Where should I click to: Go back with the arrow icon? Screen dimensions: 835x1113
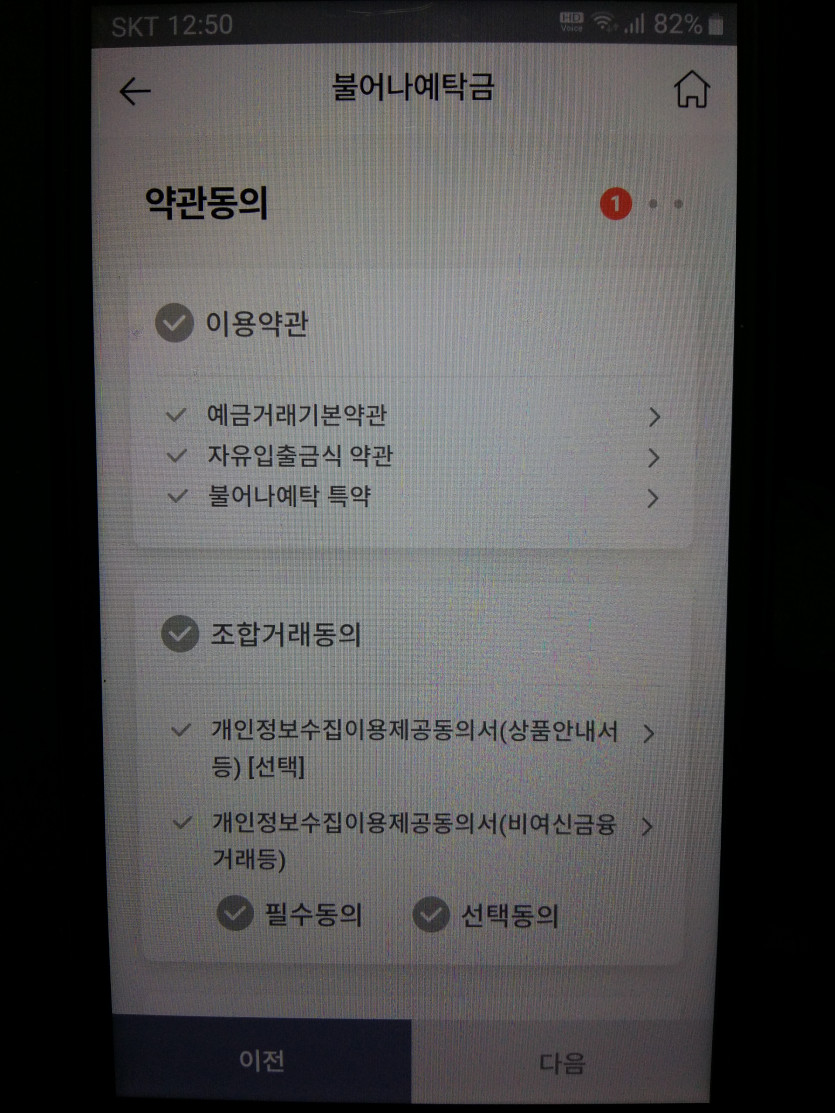tap(135, 91)
